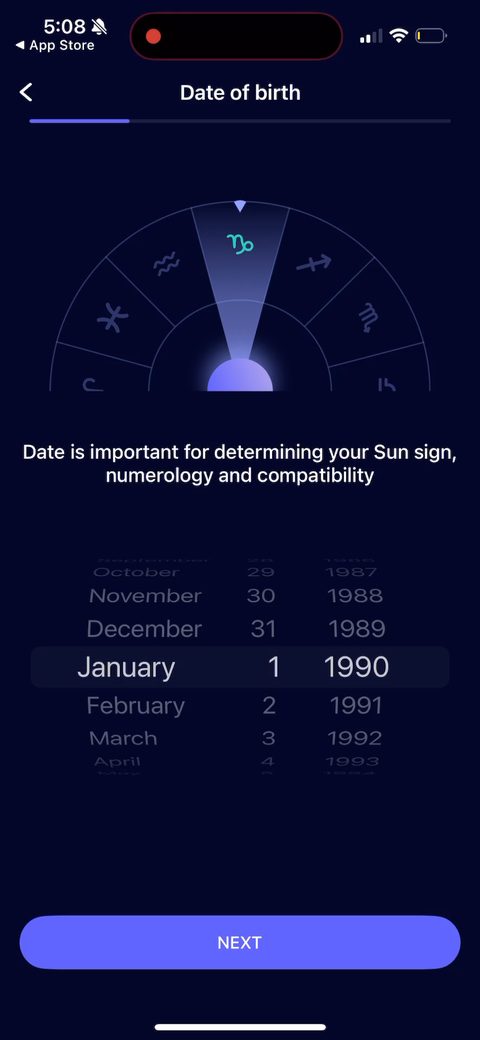Tap the NEXT button
The image size is (480, 1040).
point(239,942)
